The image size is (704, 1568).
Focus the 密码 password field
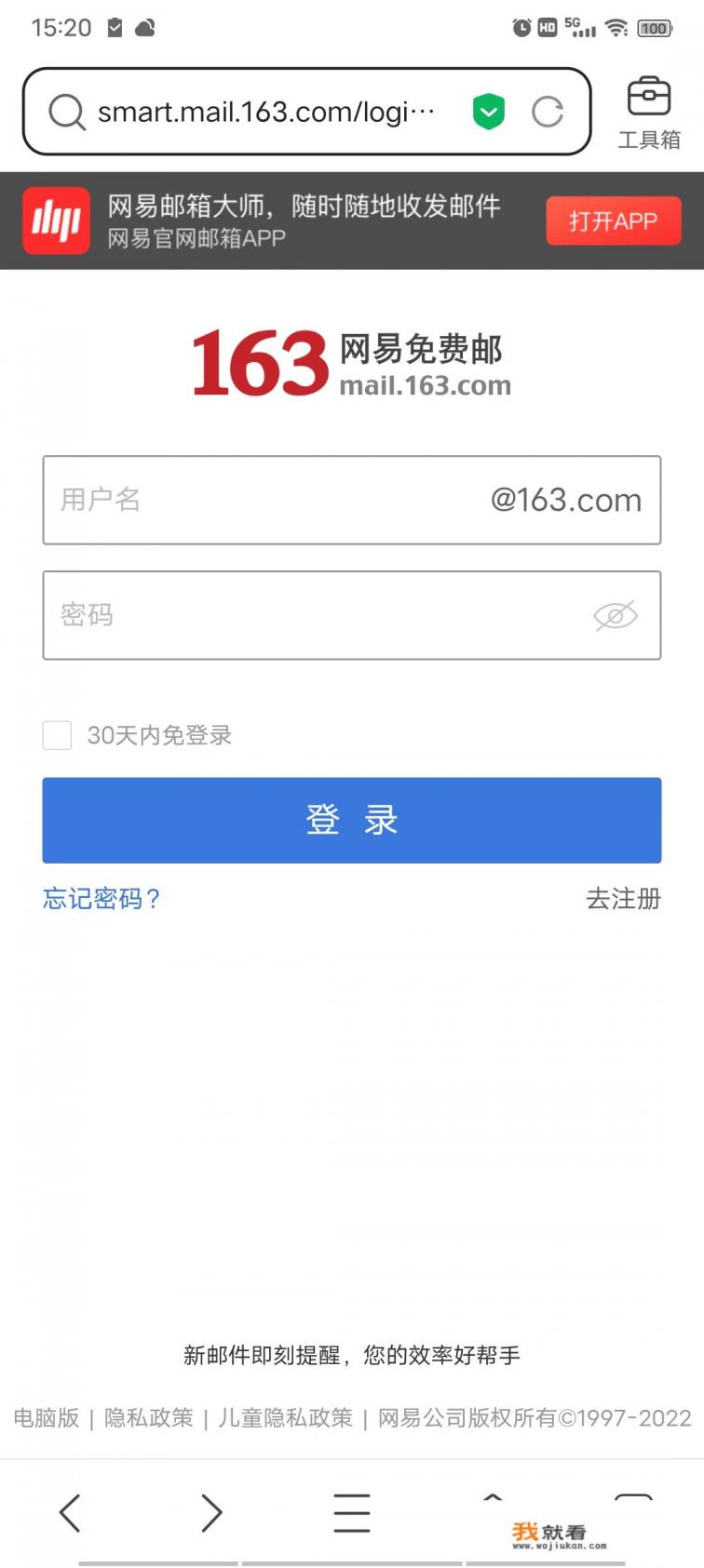[307, 615]
